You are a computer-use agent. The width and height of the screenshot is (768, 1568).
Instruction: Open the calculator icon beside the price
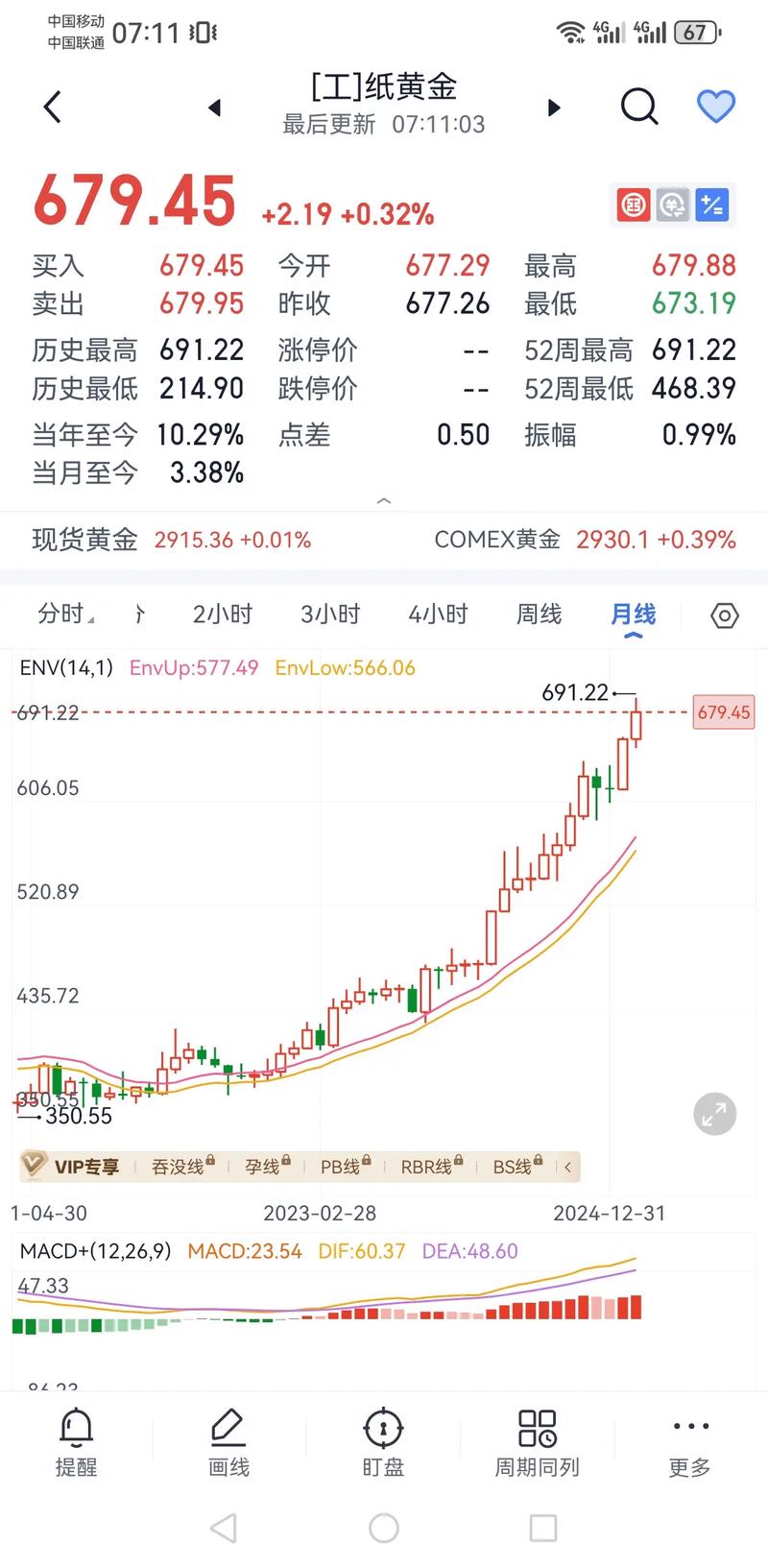(x=712, y=205)
